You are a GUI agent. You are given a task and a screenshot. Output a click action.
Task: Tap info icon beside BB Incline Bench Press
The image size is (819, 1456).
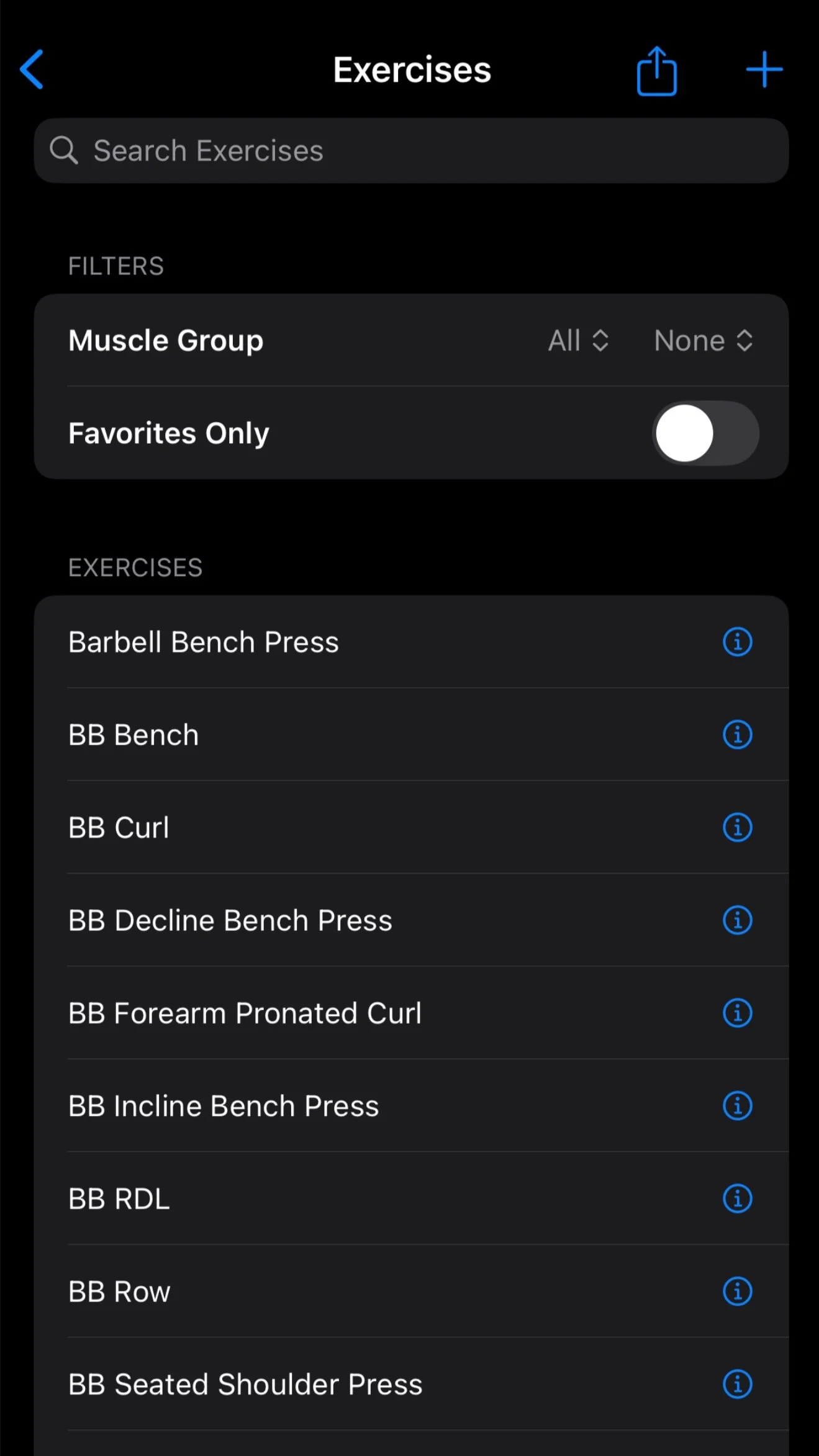(737, 1106)
